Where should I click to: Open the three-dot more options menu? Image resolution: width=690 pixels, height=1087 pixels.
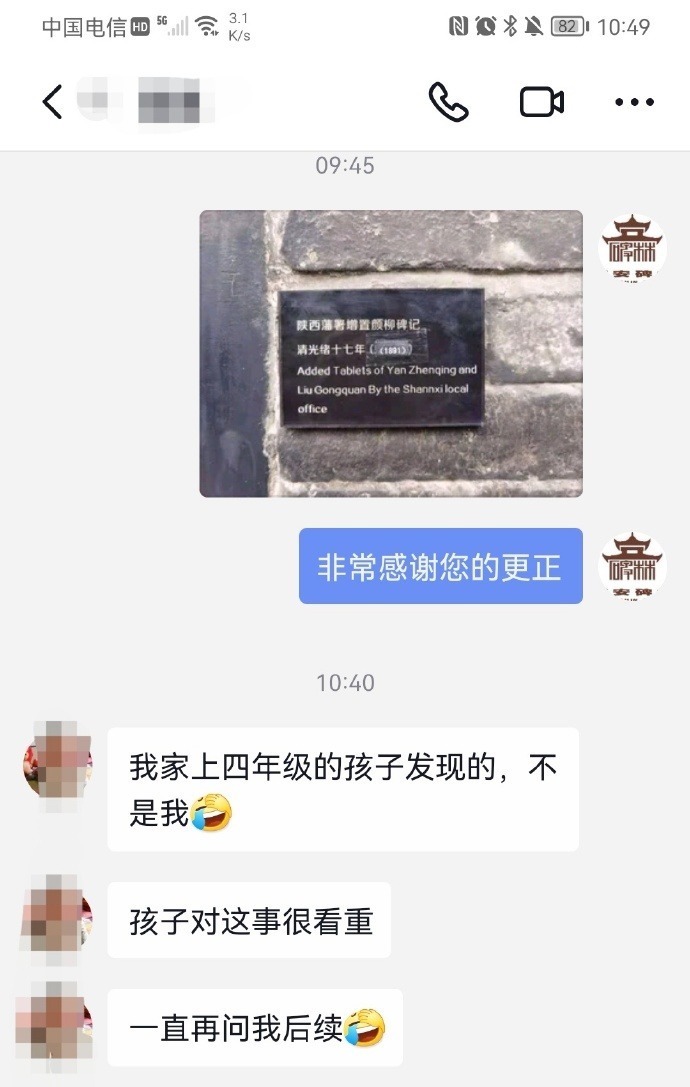click(634, 102)
